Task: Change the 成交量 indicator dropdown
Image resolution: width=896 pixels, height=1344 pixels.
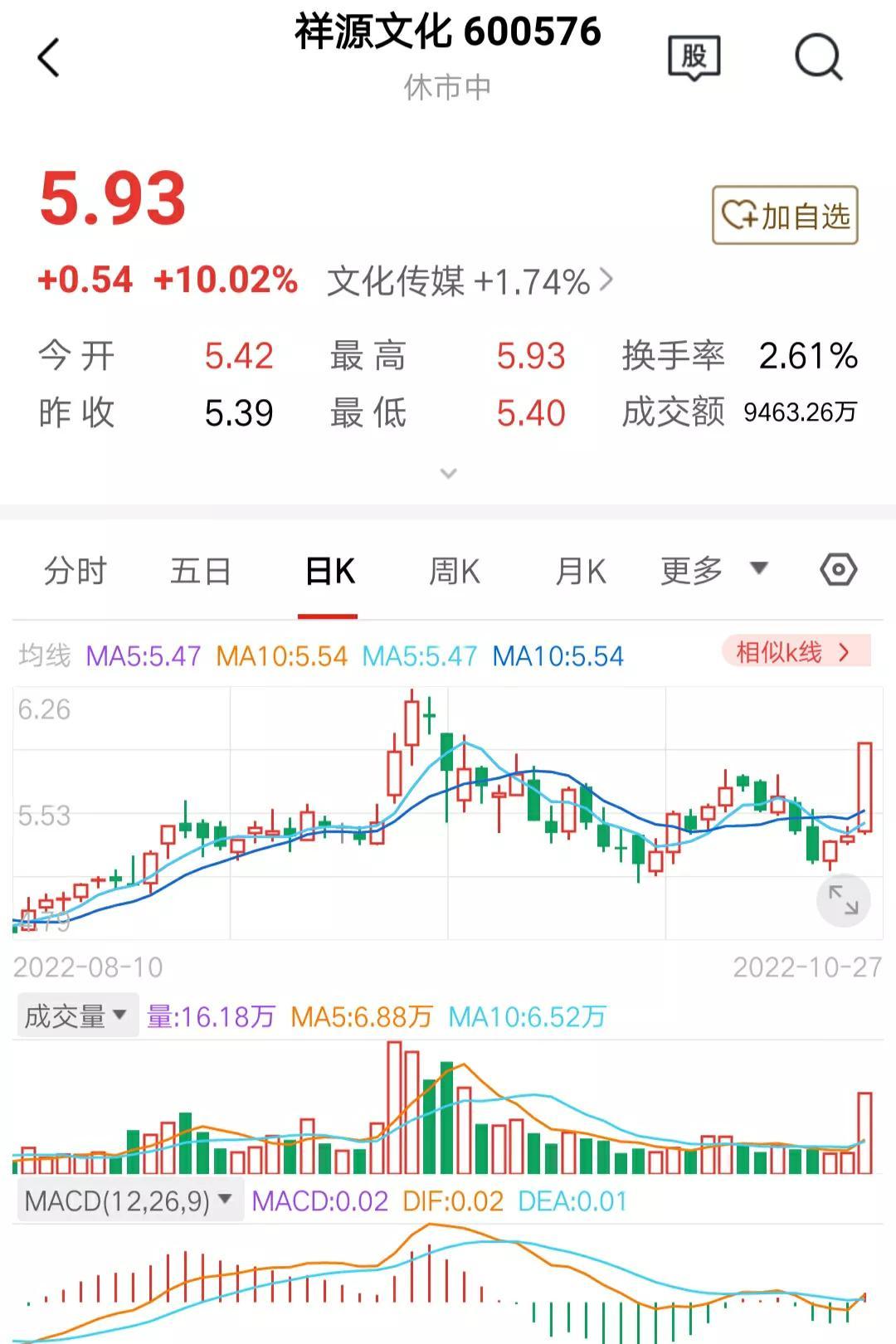Action: [x=76, y=1015]
